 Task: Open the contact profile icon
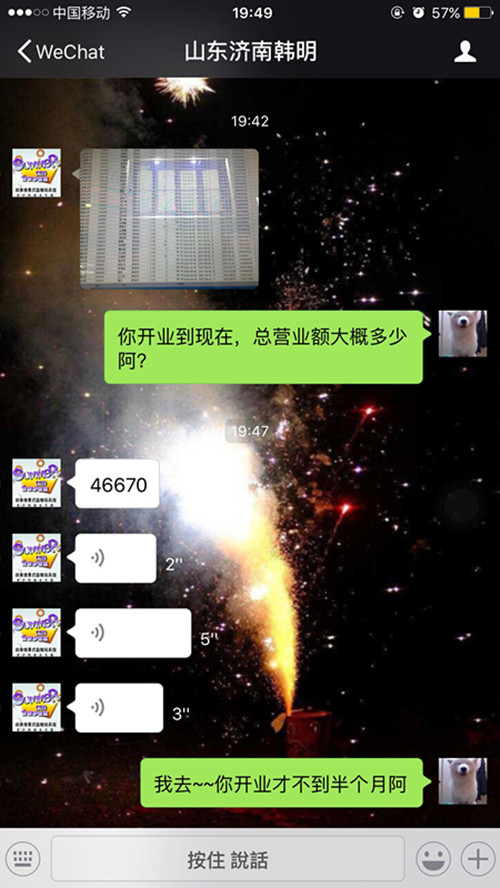(x=465, y=52)
